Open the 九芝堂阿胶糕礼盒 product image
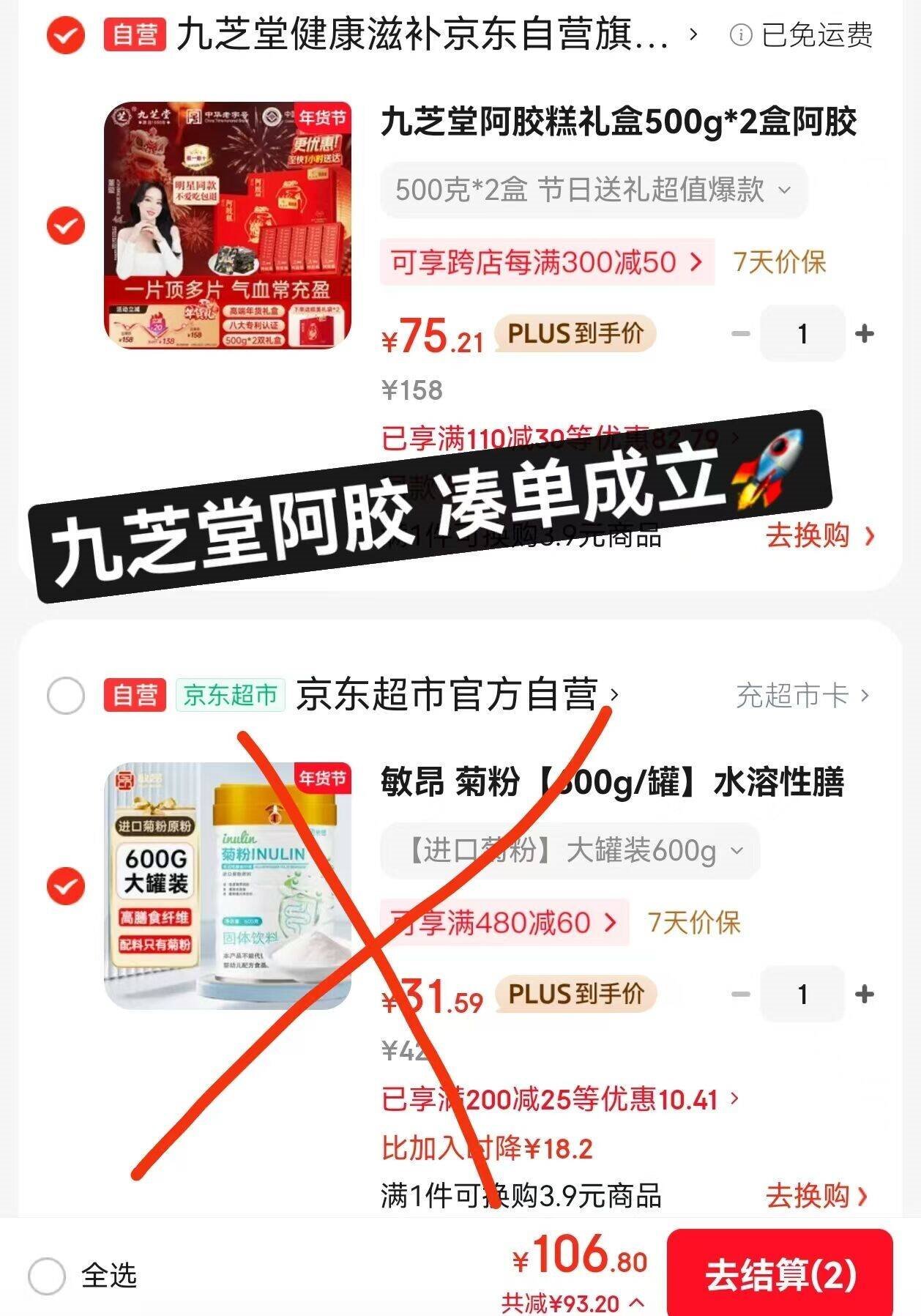The image size is (921, 1316). point(228,226)
